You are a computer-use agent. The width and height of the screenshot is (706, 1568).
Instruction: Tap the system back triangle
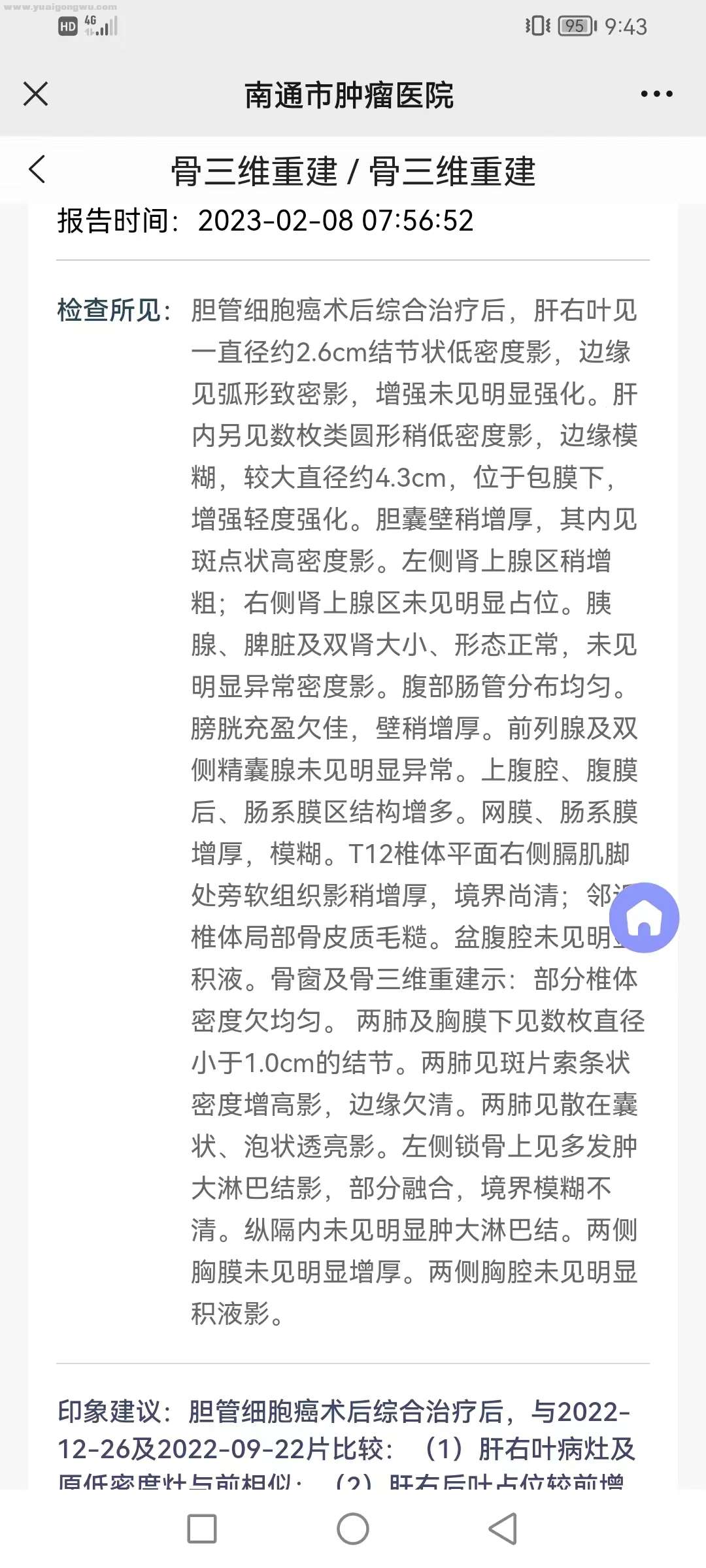coord(503,1529)
